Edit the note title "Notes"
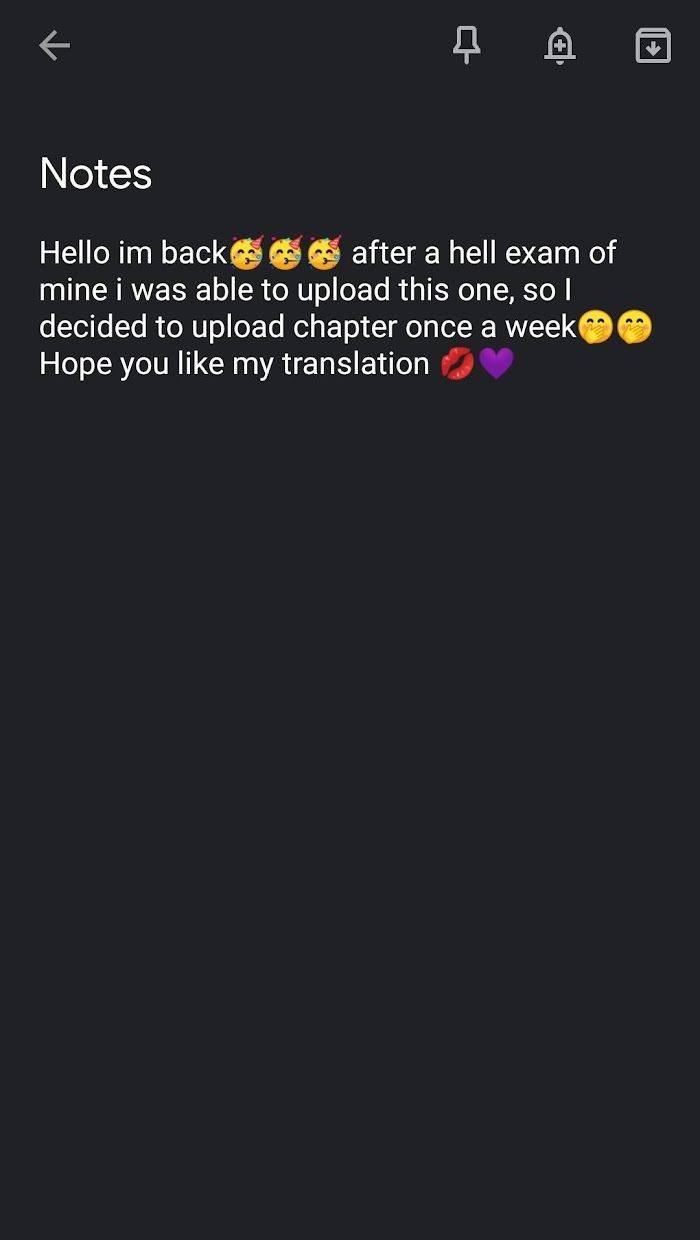This screenshot has width=700, height=1240. [x=96, y=174]
